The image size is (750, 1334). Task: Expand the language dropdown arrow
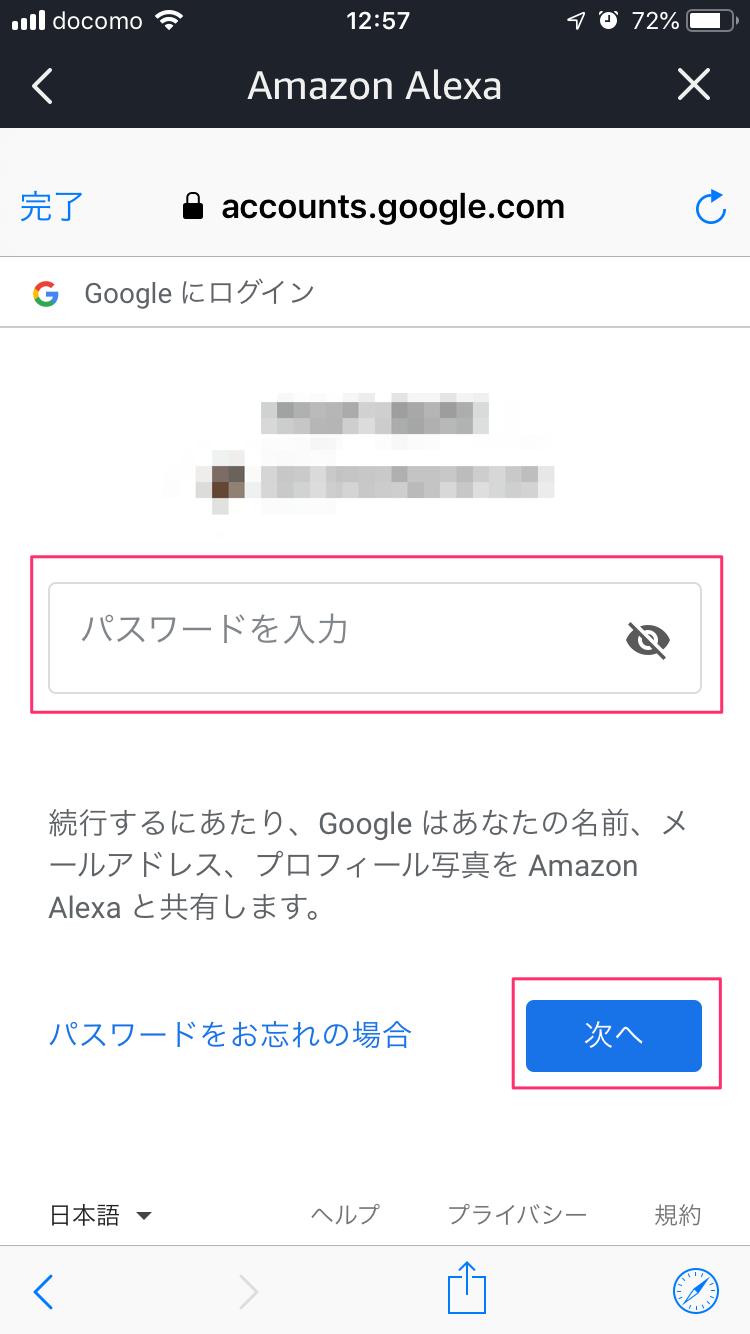pos(143,1217)
